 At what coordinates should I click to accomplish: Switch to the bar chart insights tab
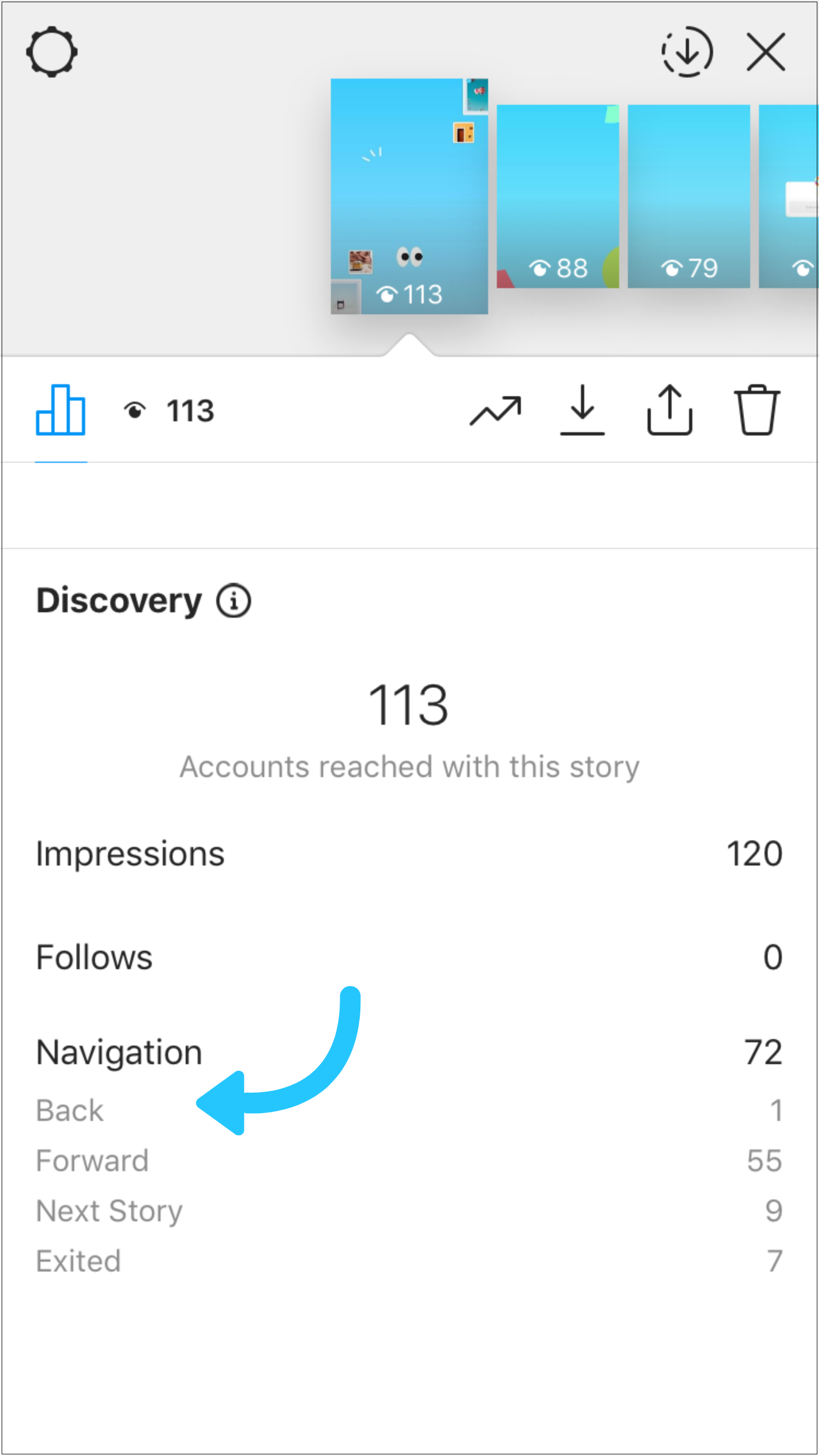pyautogui.click(x=61, y=410)
